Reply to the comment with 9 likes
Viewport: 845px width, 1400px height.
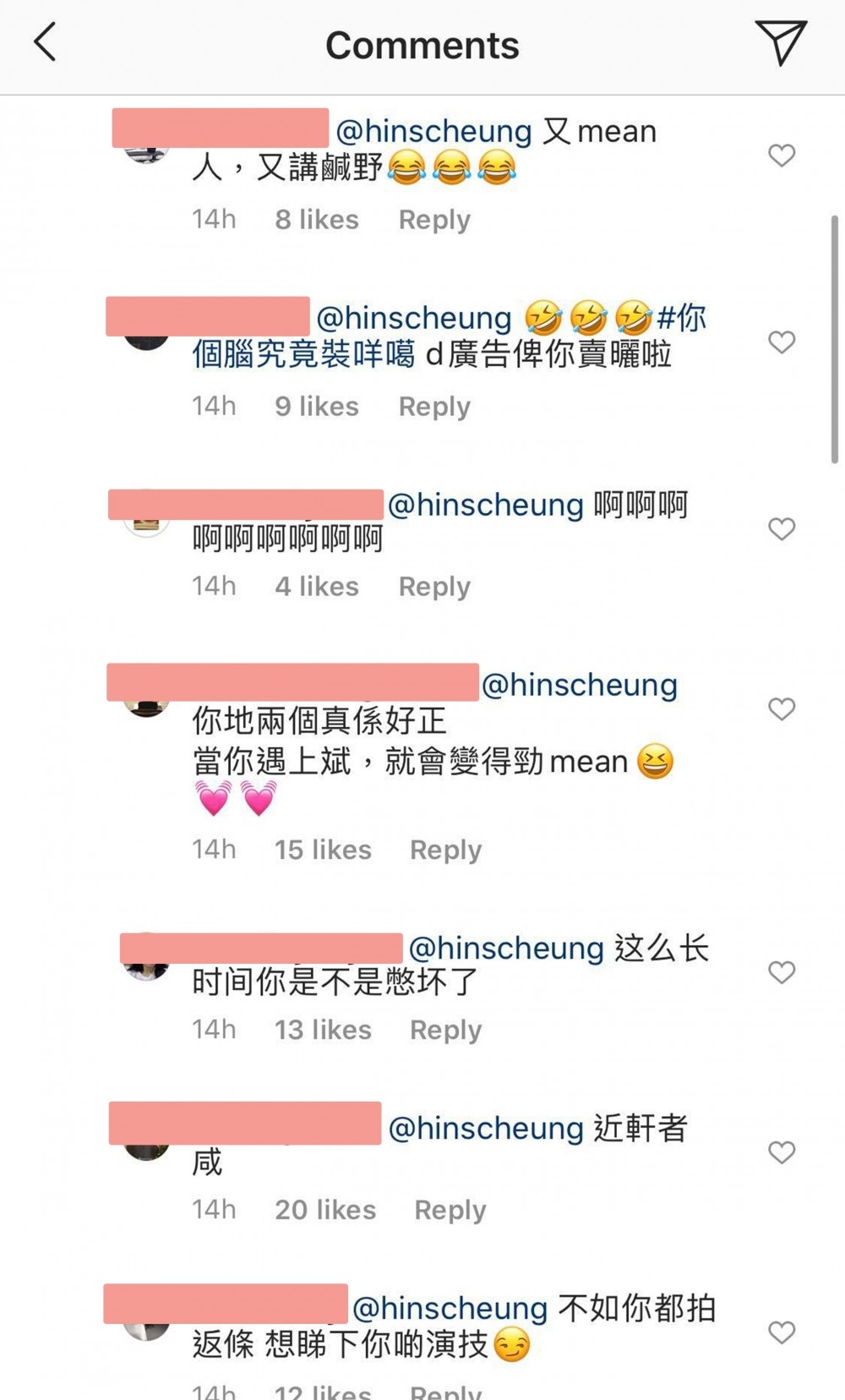[434, 407]
